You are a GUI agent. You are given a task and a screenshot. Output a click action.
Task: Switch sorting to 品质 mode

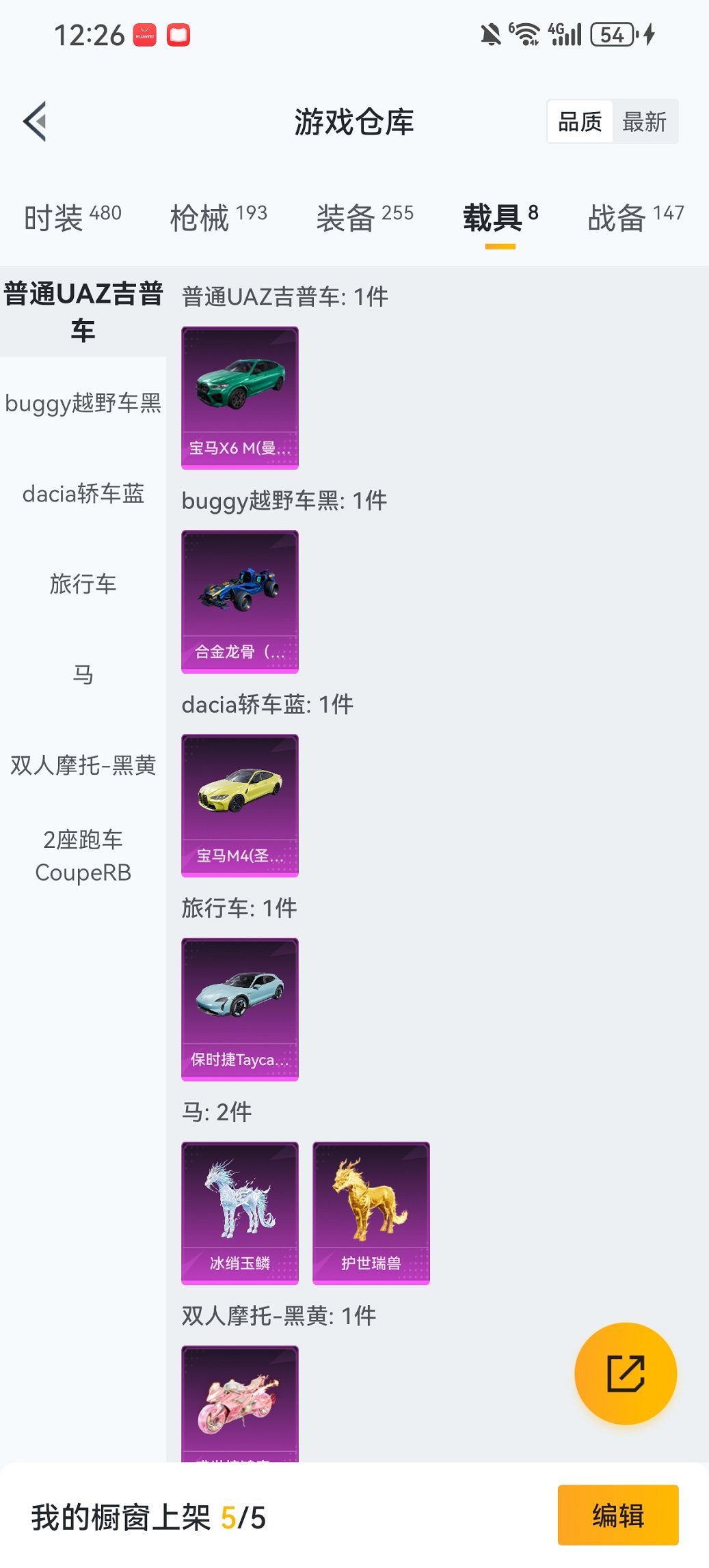580,121
